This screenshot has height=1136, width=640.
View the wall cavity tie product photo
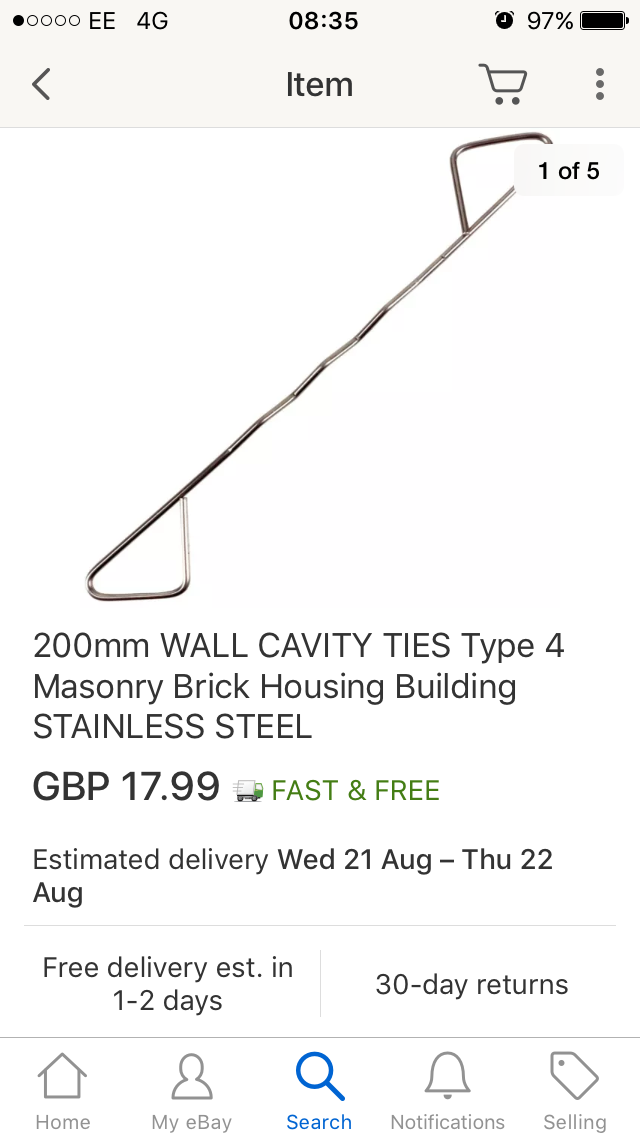(x=320, y=370)
